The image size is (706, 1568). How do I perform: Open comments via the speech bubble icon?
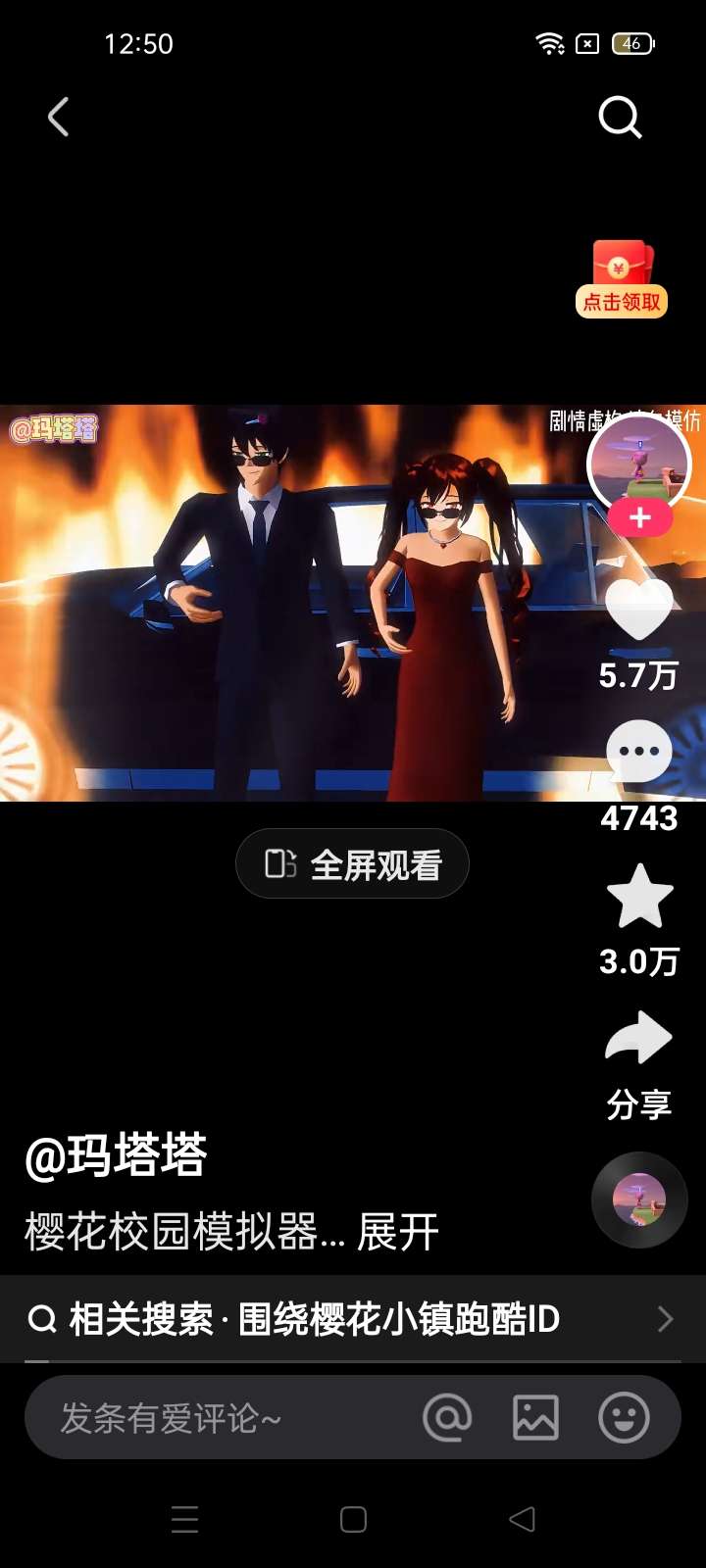pos(639,752)
